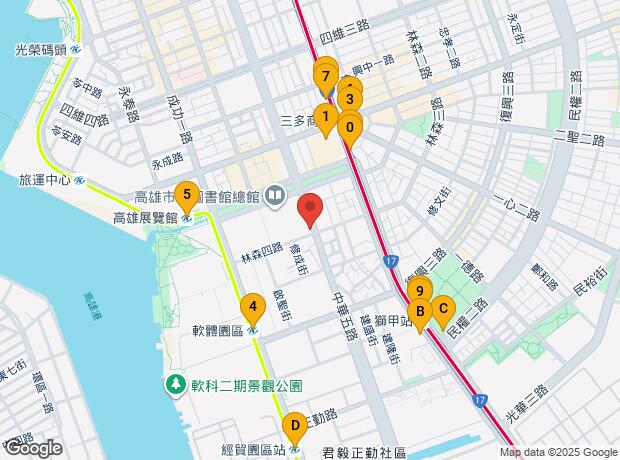
Task: Tap the yellow marker numbered 3
Action: (349, 98)
